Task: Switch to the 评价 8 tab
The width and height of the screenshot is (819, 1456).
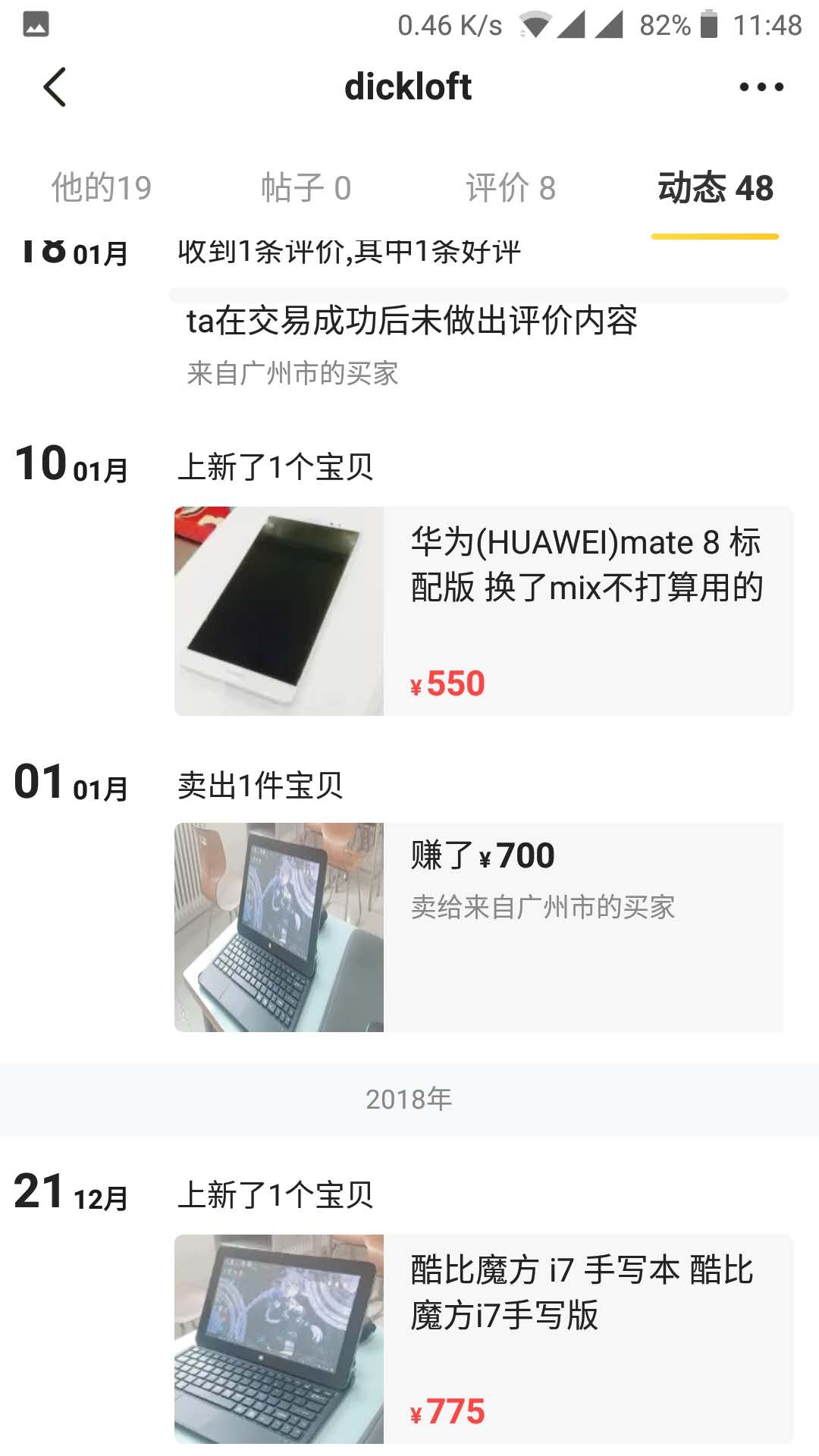Action: click(510, 188)
